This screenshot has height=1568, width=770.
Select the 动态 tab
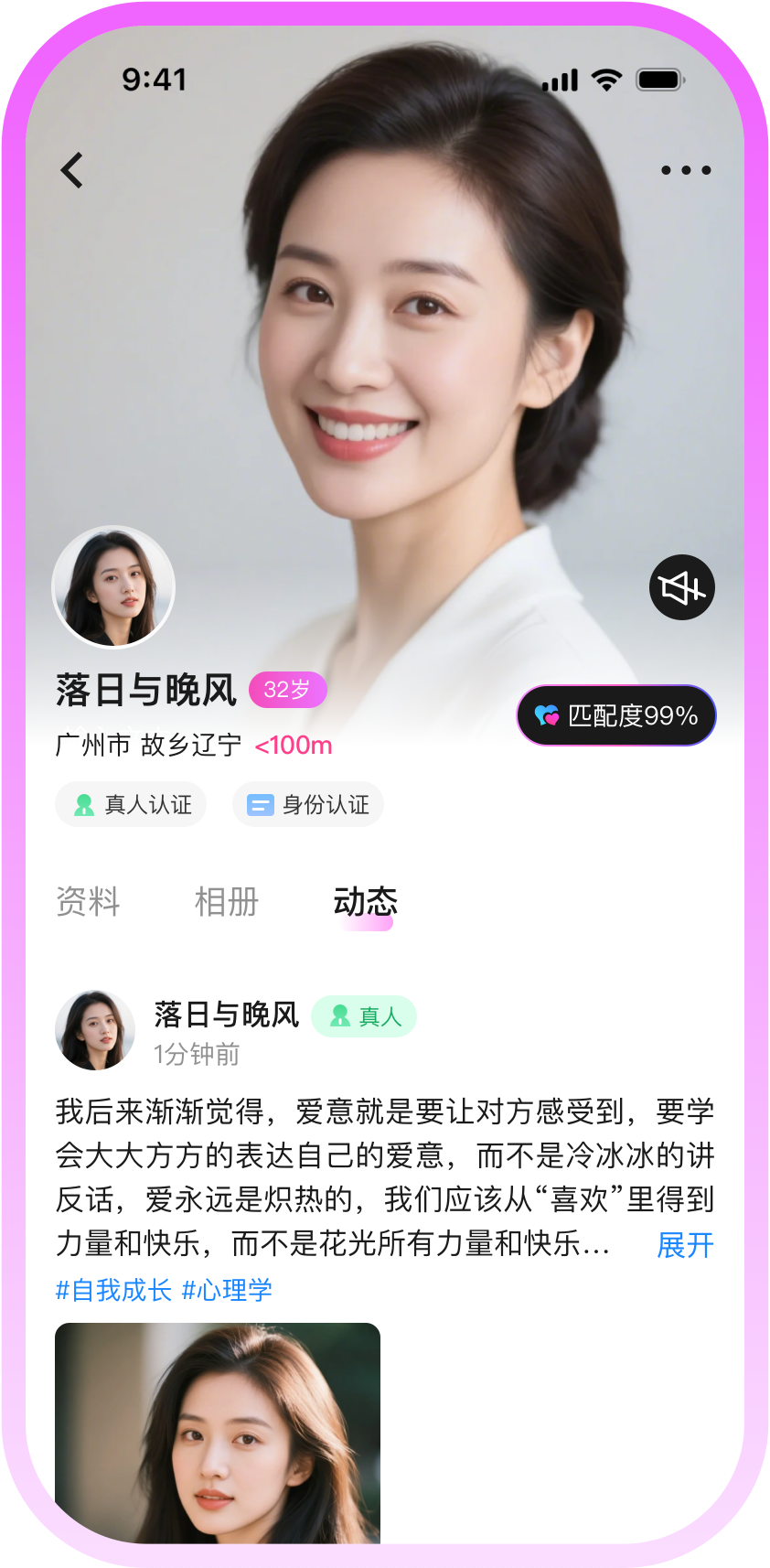tap(365, 902)
